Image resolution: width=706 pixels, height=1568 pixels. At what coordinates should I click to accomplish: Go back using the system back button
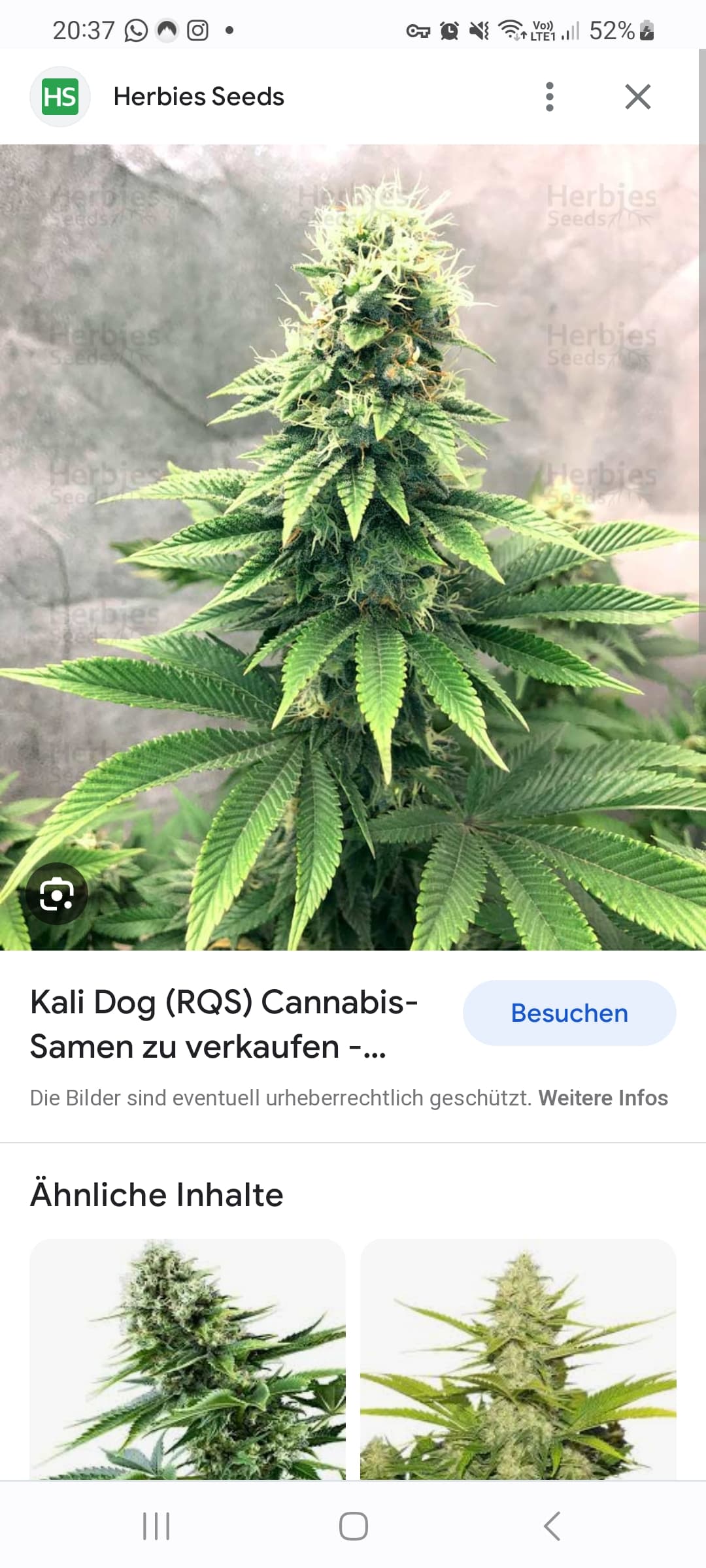552,1526
